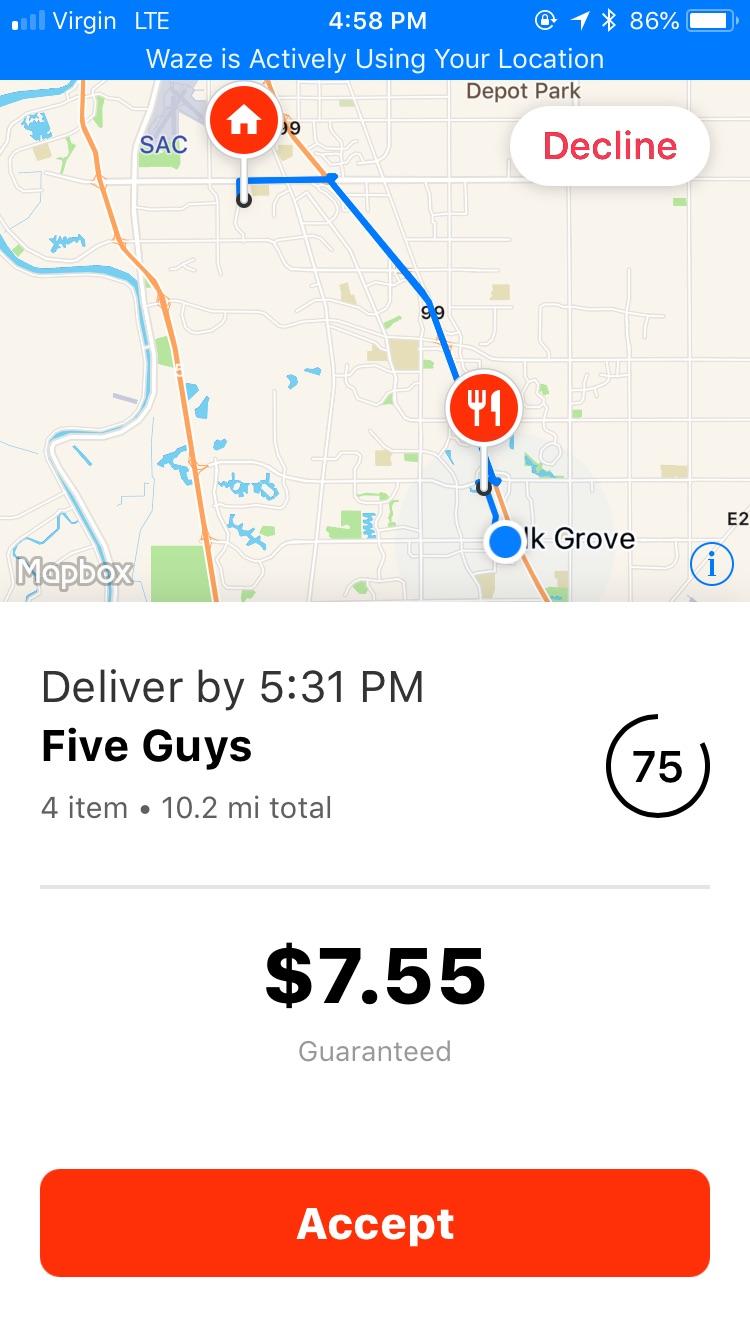Tap the restaurant fork-and-knife map marker
750x1334 pixels.
(x=484, y=405)
